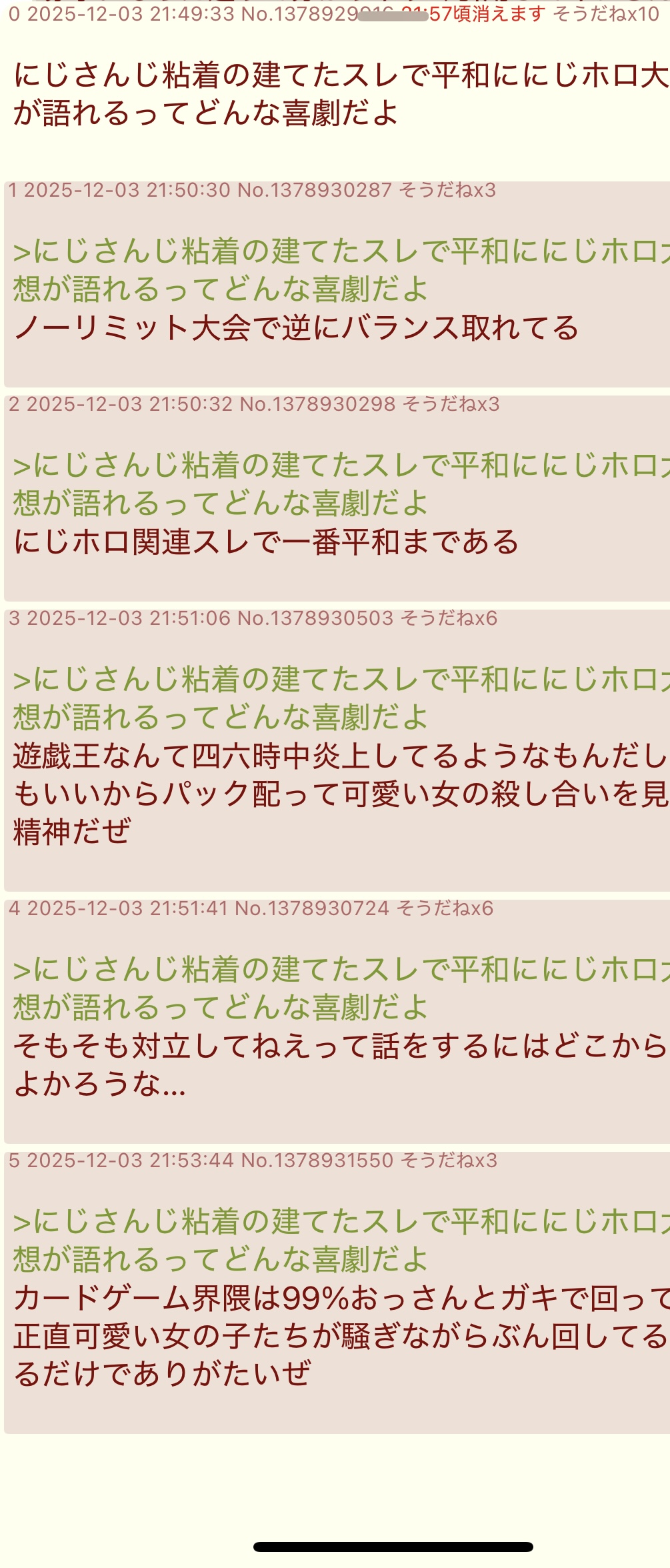Open post number No.1378930298
Viewport: 670px width, 1568px height.
(317, 405)
